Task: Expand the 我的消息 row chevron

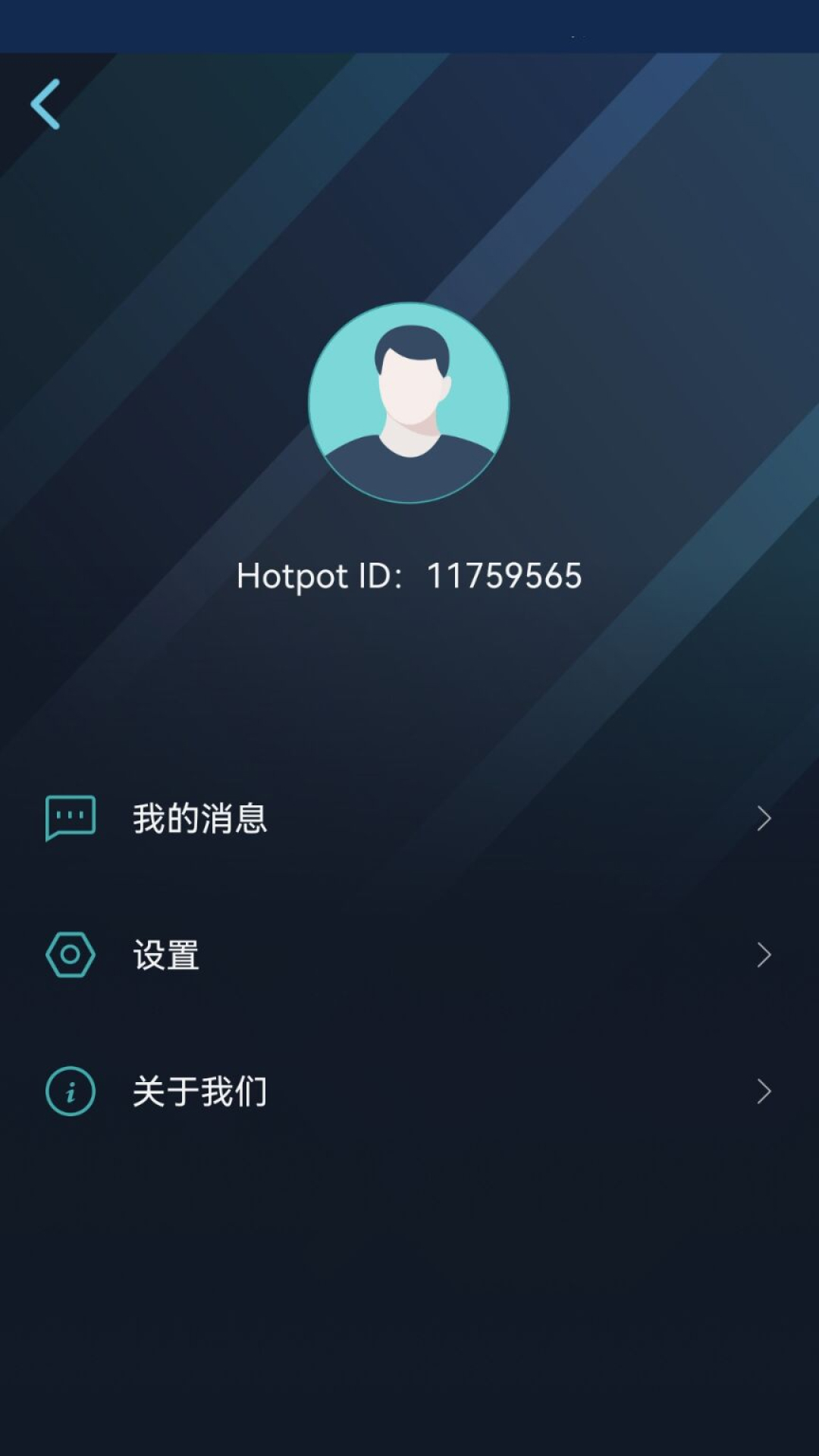Action: click(x=766, y=817)
